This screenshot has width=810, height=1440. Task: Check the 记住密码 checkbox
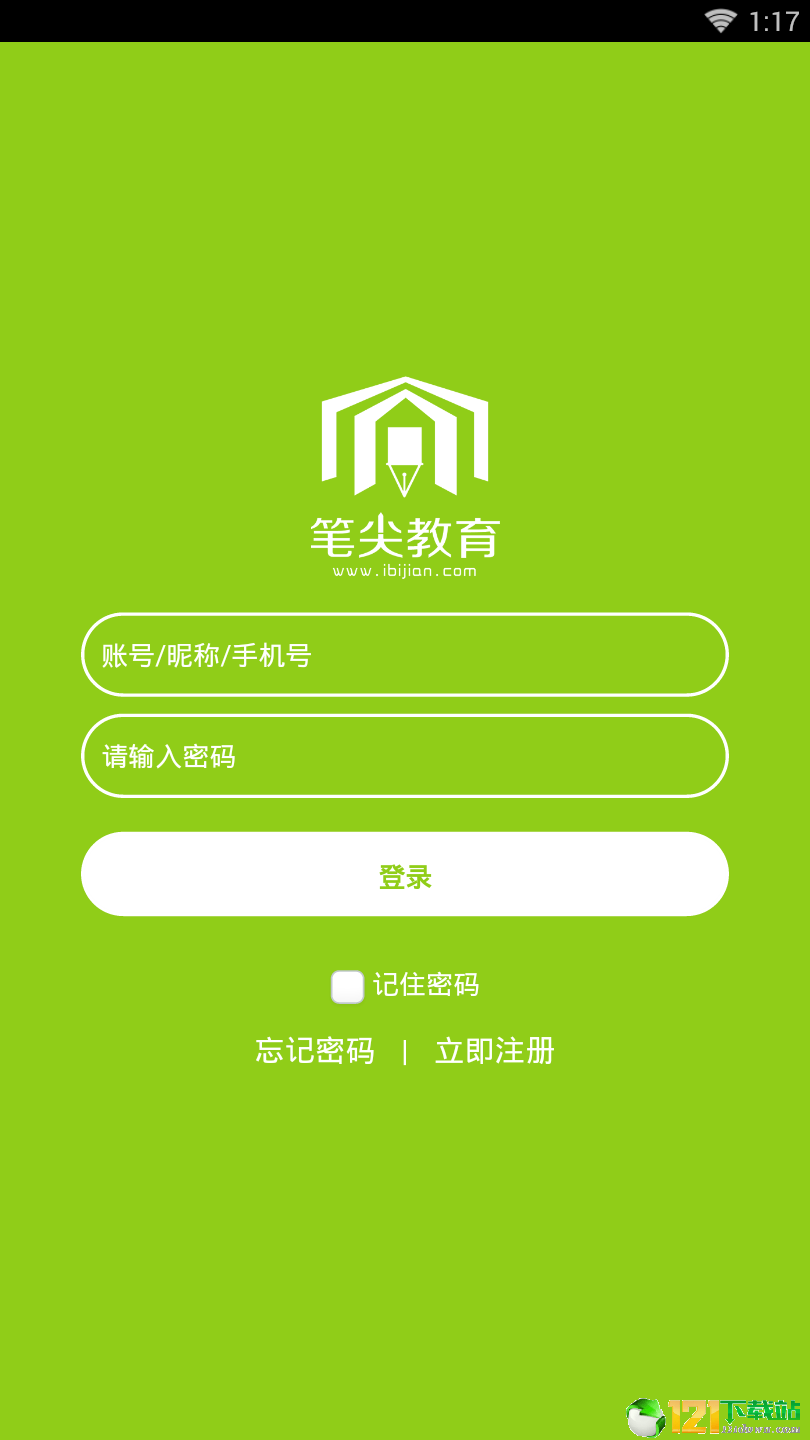pos(348,987)
